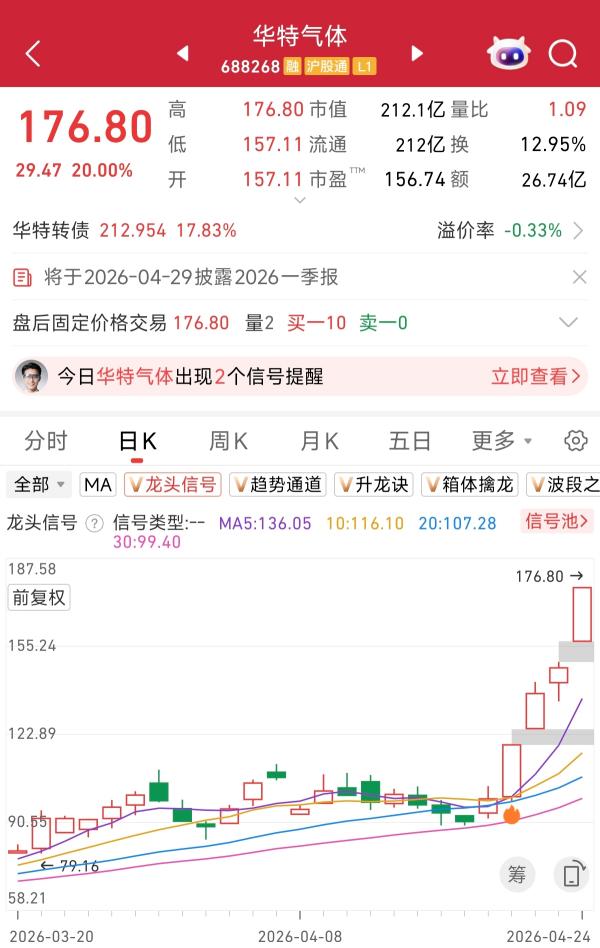Open the 更多 chart period dropdown
Image resolution: width=600 pixels, height=948 pixels.
(501, 441)
